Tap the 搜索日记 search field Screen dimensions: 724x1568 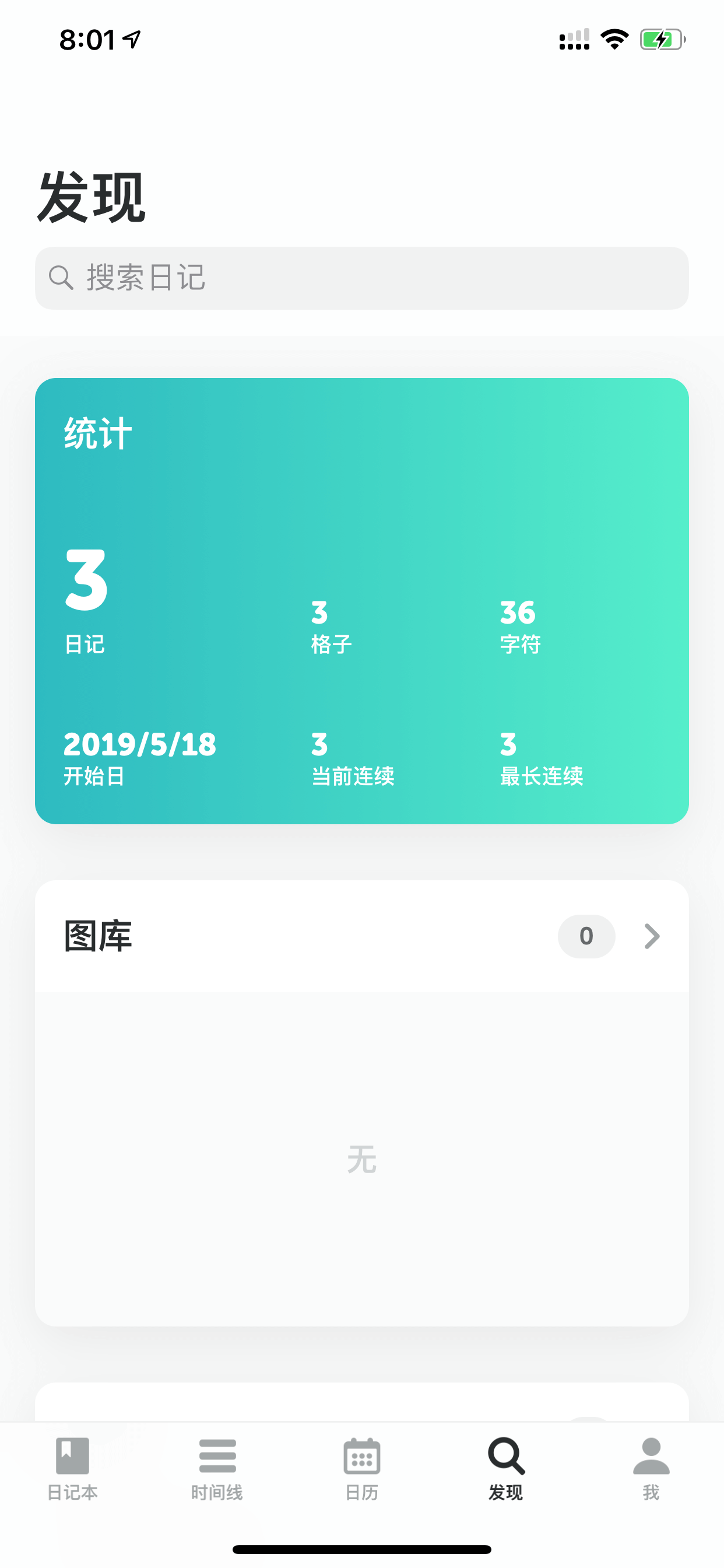[x=362, y=278]
